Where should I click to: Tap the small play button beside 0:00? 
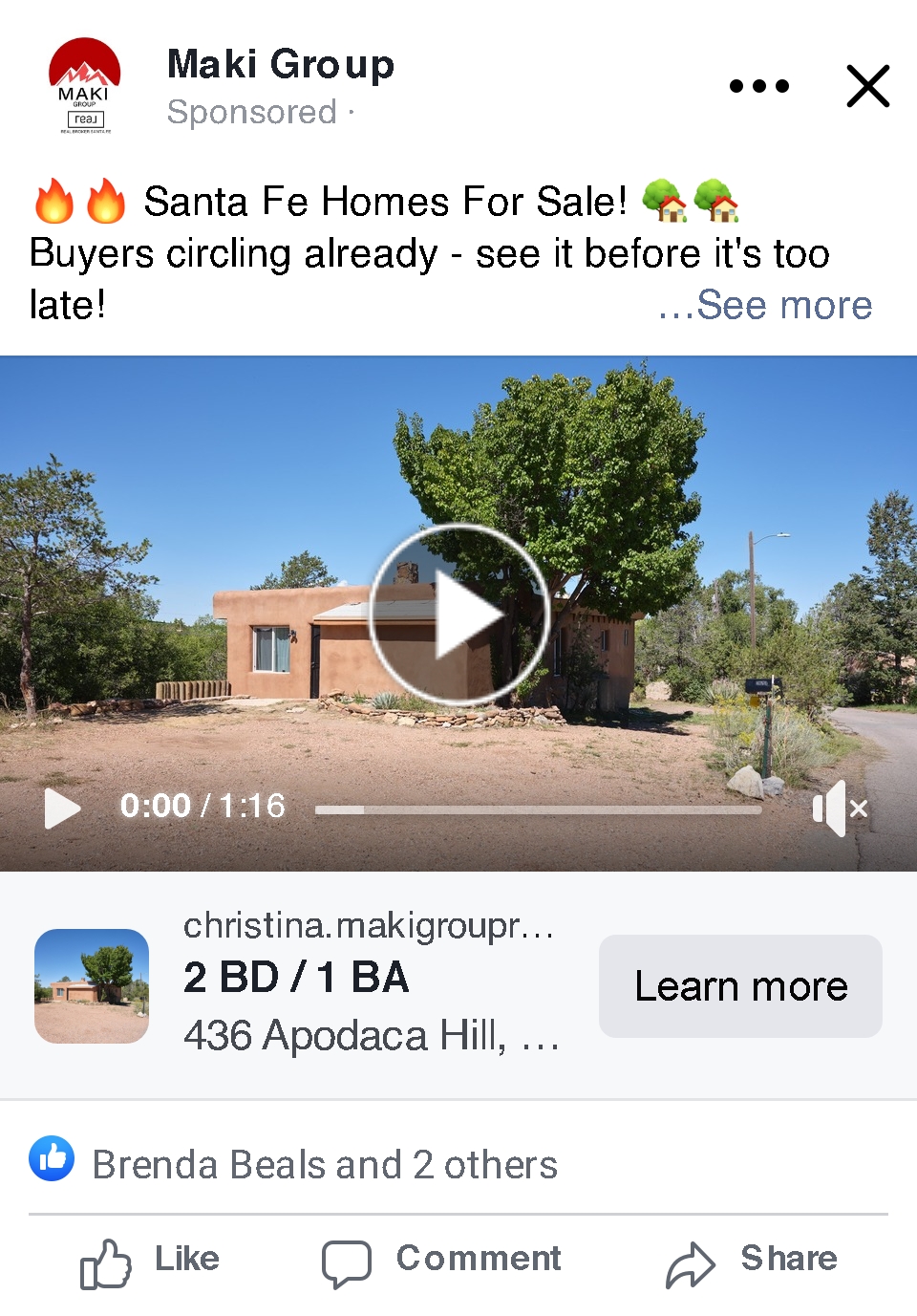point(62,809)
